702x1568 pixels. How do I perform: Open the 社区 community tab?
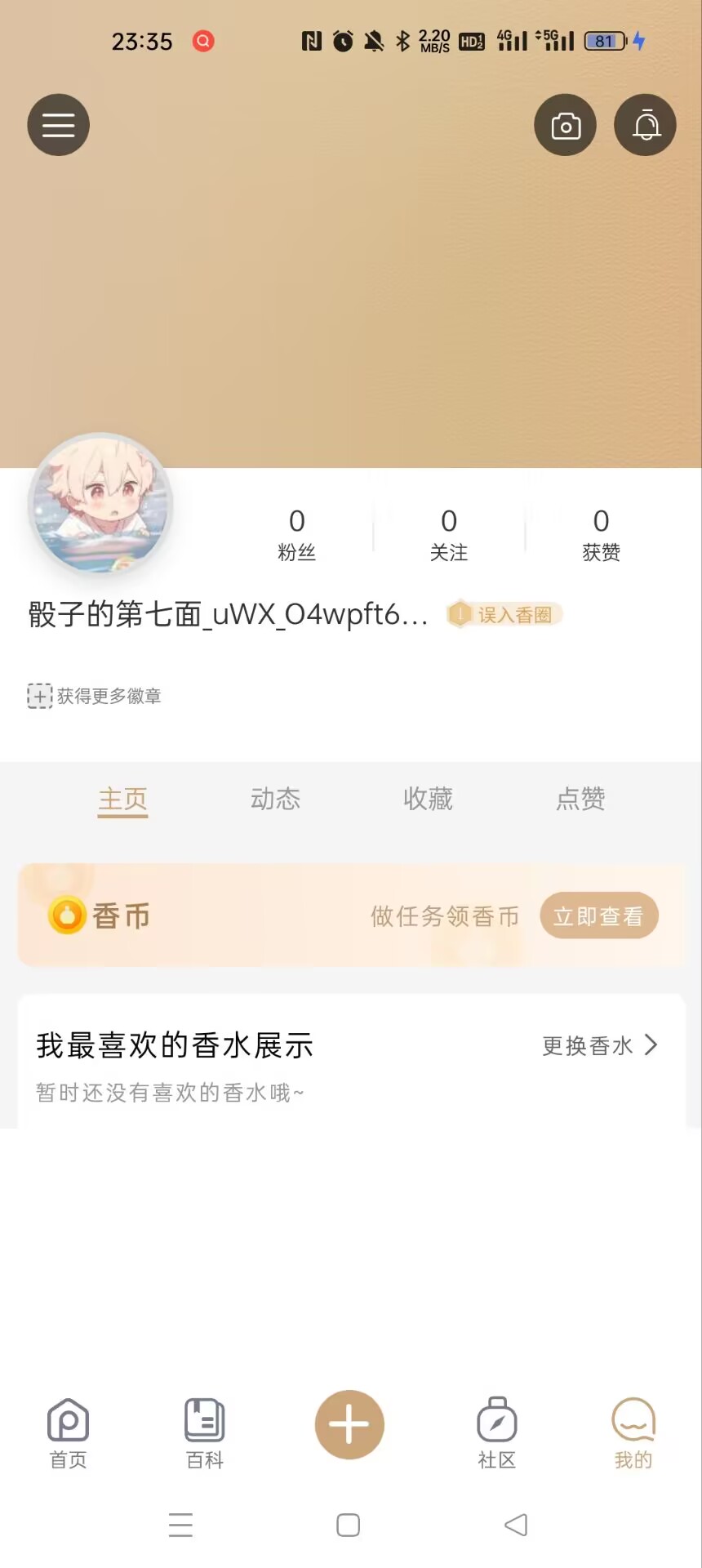pos(496,1433)
